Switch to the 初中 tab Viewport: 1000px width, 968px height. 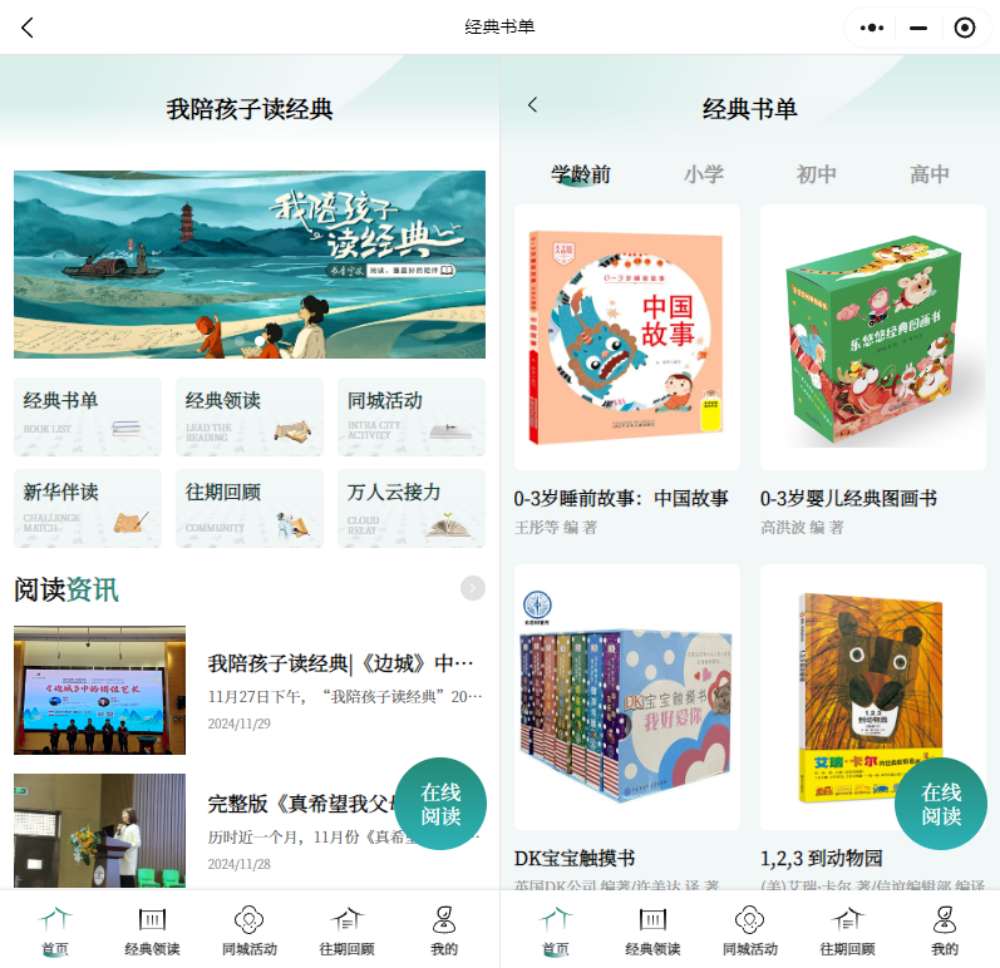pyautogui.click(x=816, y=174)
